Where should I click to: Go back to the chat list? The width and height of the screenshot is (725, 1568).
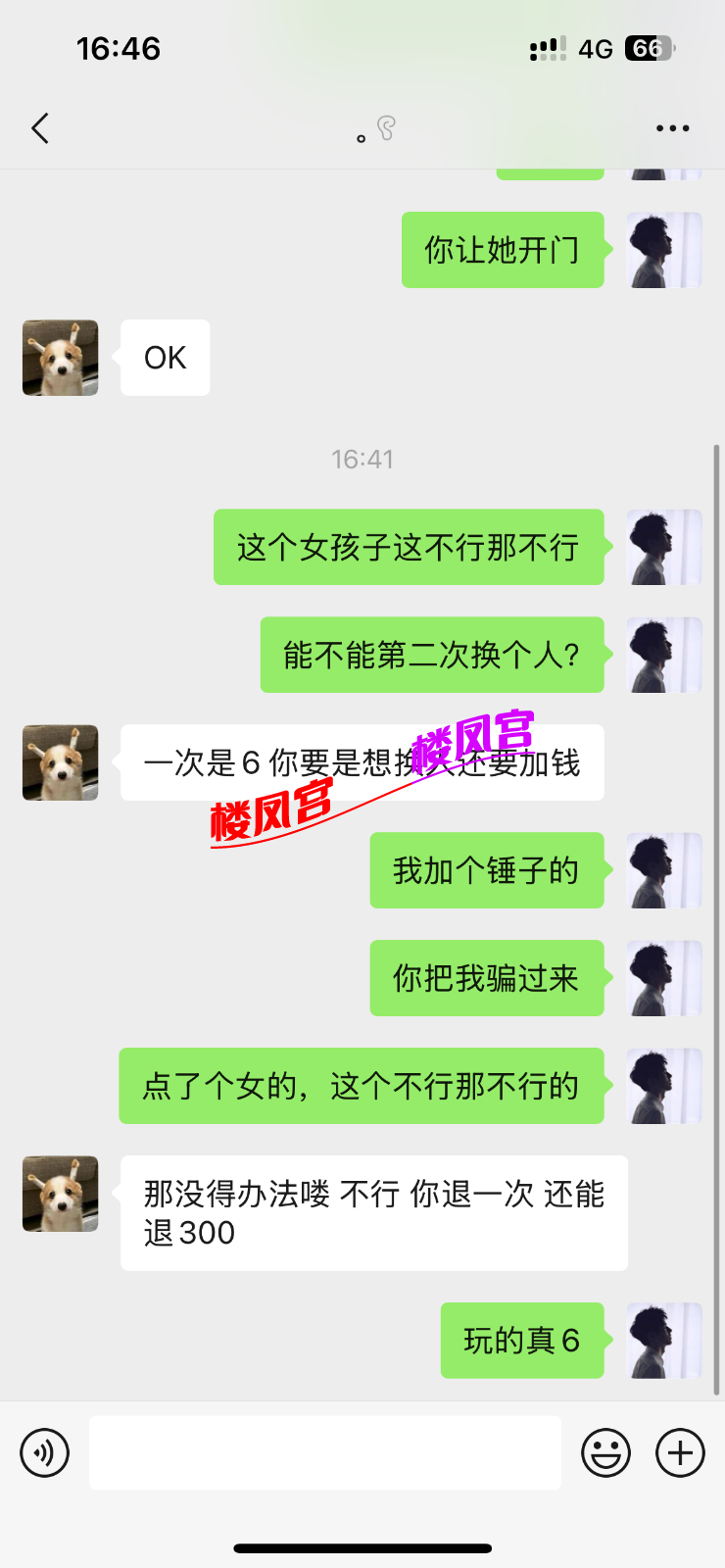40,128
